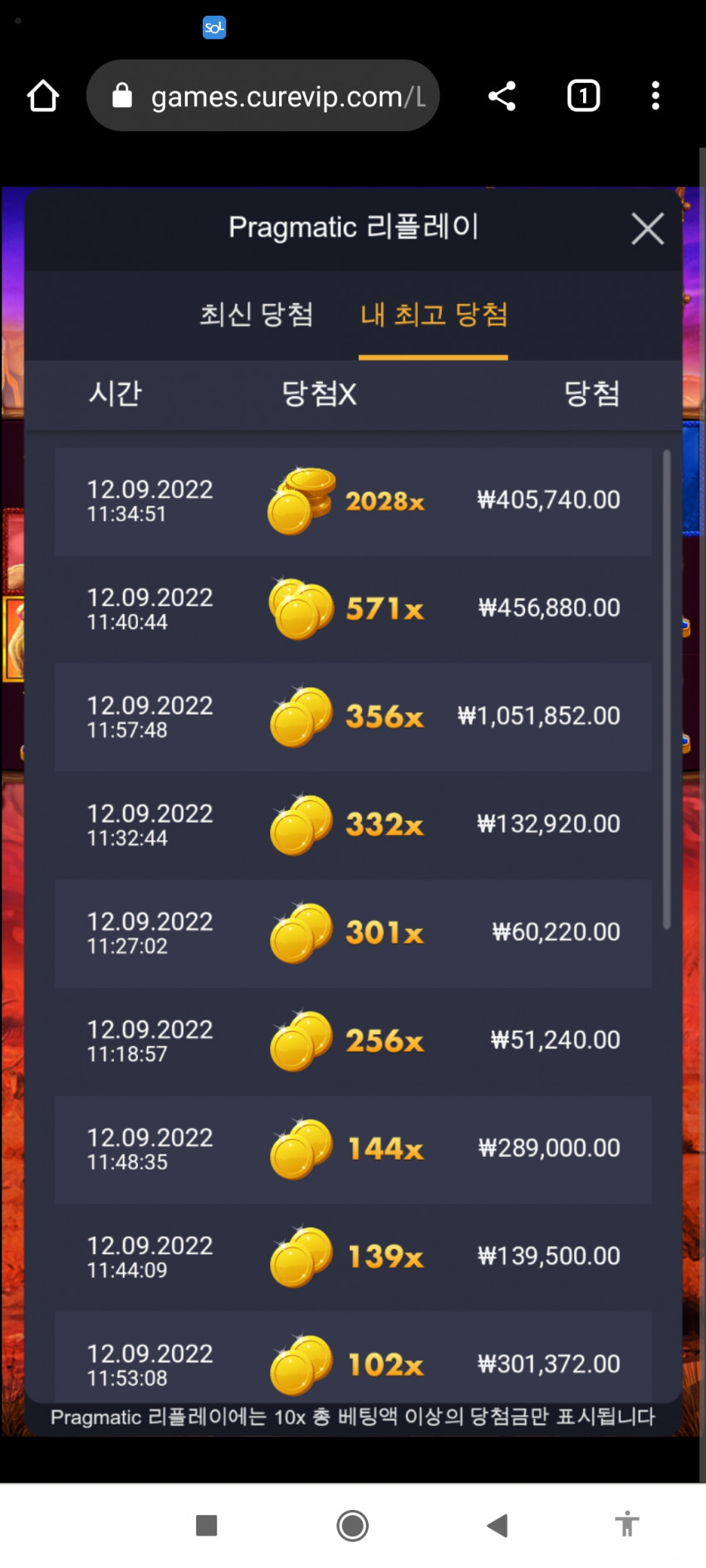Close the Pragmatic 리플레이 dialog
This screenshot has height=1568, width=706.
[647, 228]
